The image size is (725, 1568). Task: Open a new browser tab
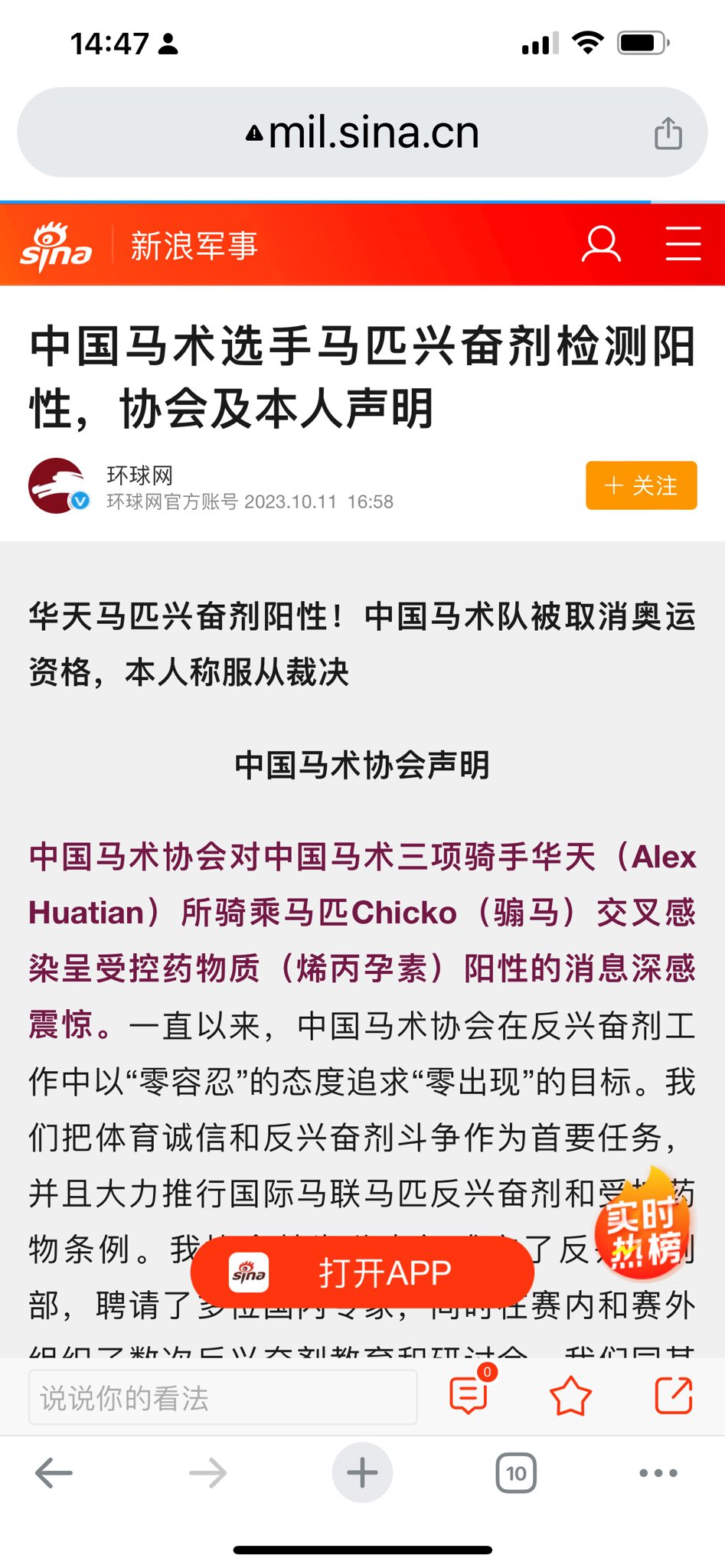click(362, 1472)
